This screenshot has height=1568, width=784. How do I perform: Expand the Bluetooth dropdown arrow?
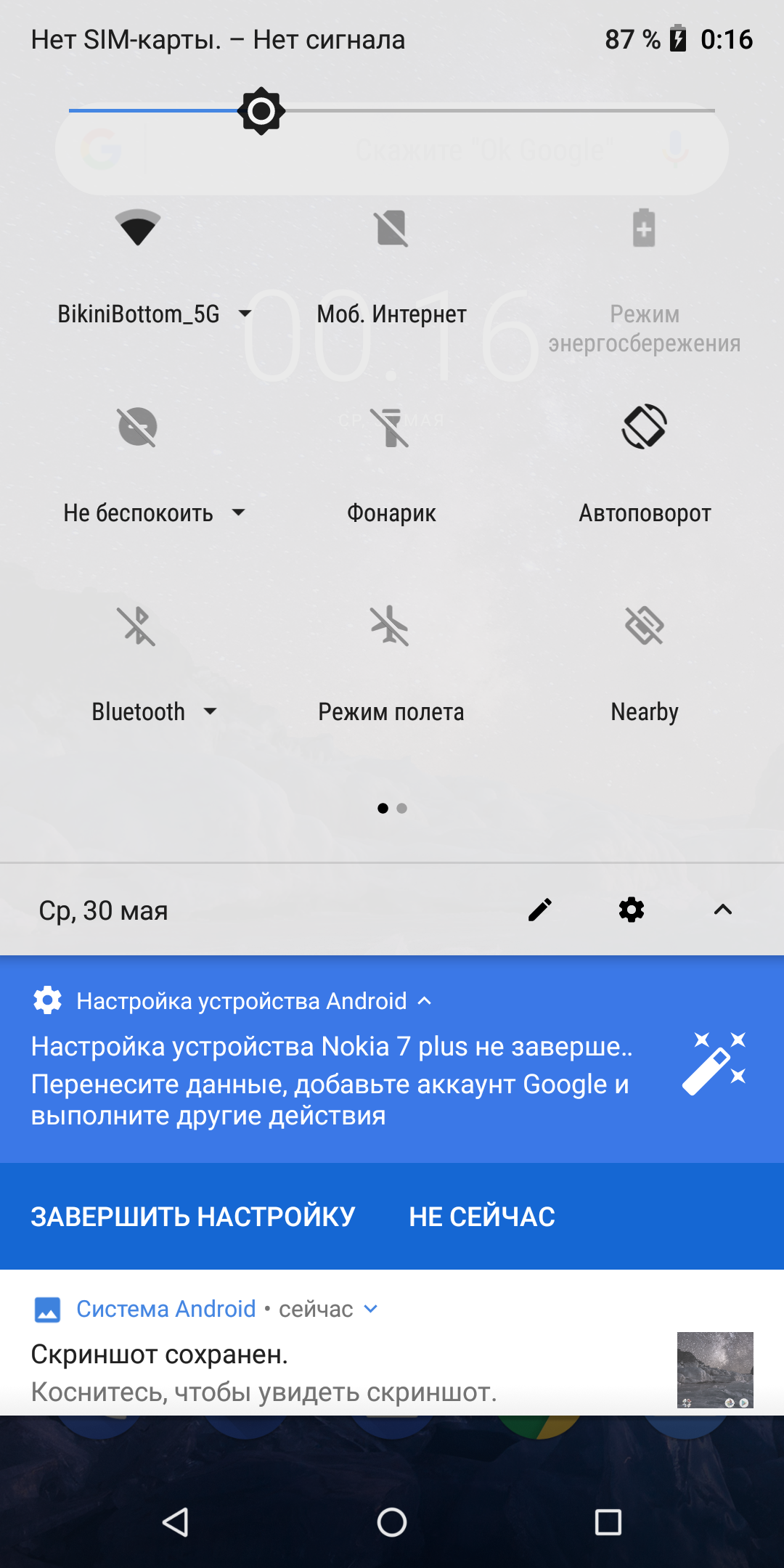[x=210, y=711]
